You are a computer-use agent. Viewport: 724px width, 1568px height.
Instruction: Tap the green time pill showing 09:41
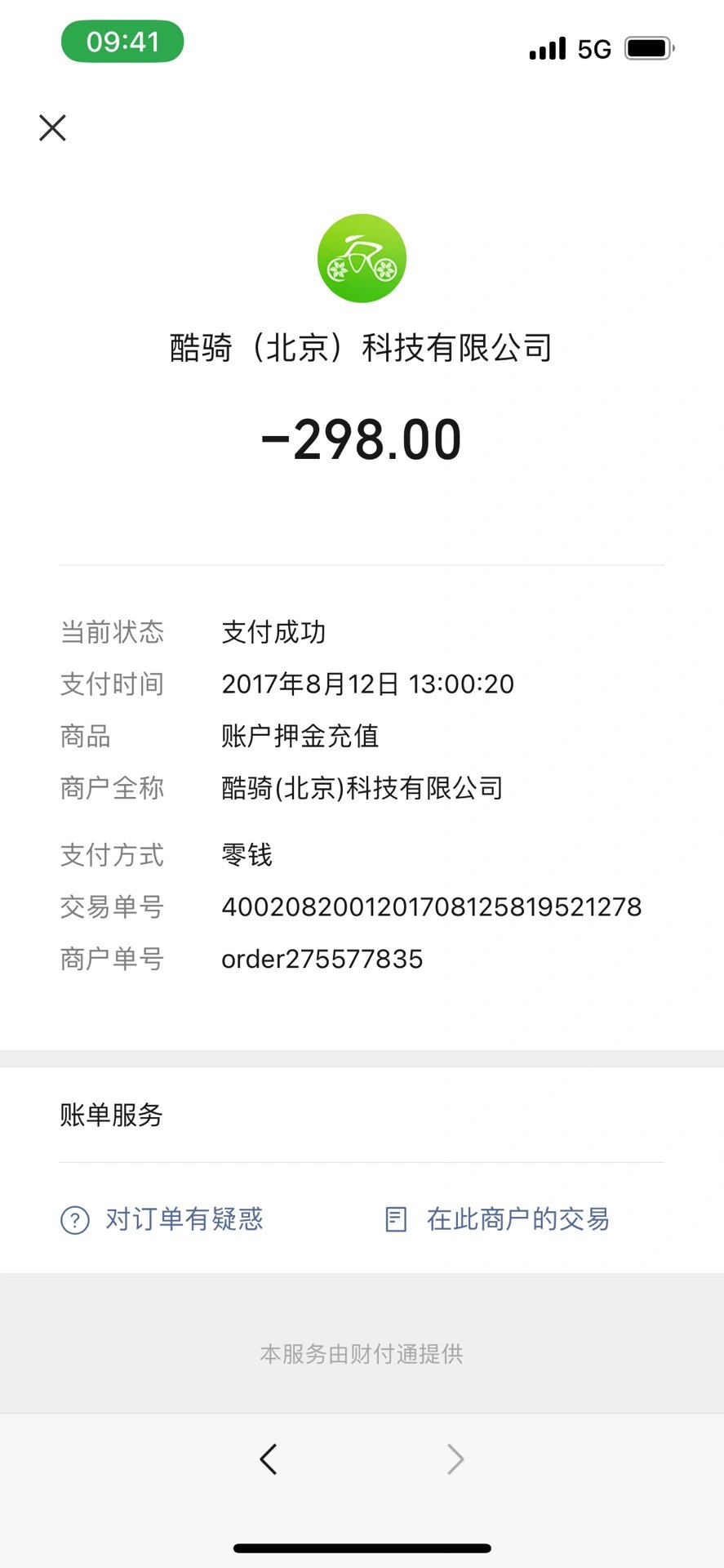point(122,42)
